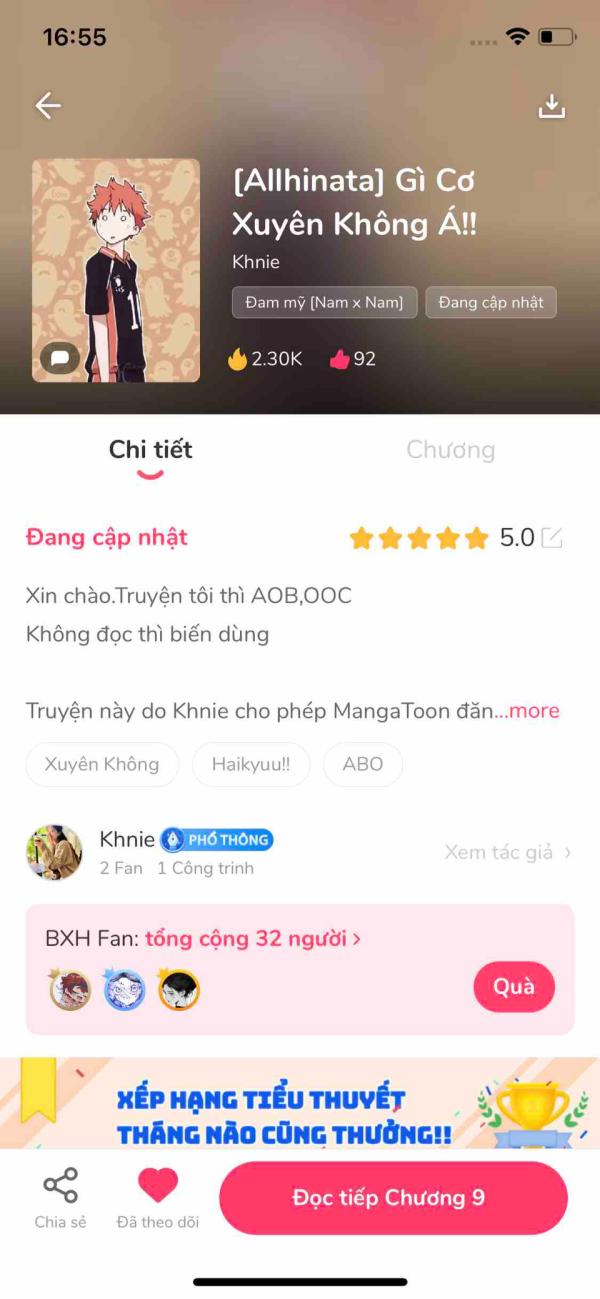Continue reading with Đọc tiếp Chương 9
The image size is (600, 1299).
tap(393, 1198)
